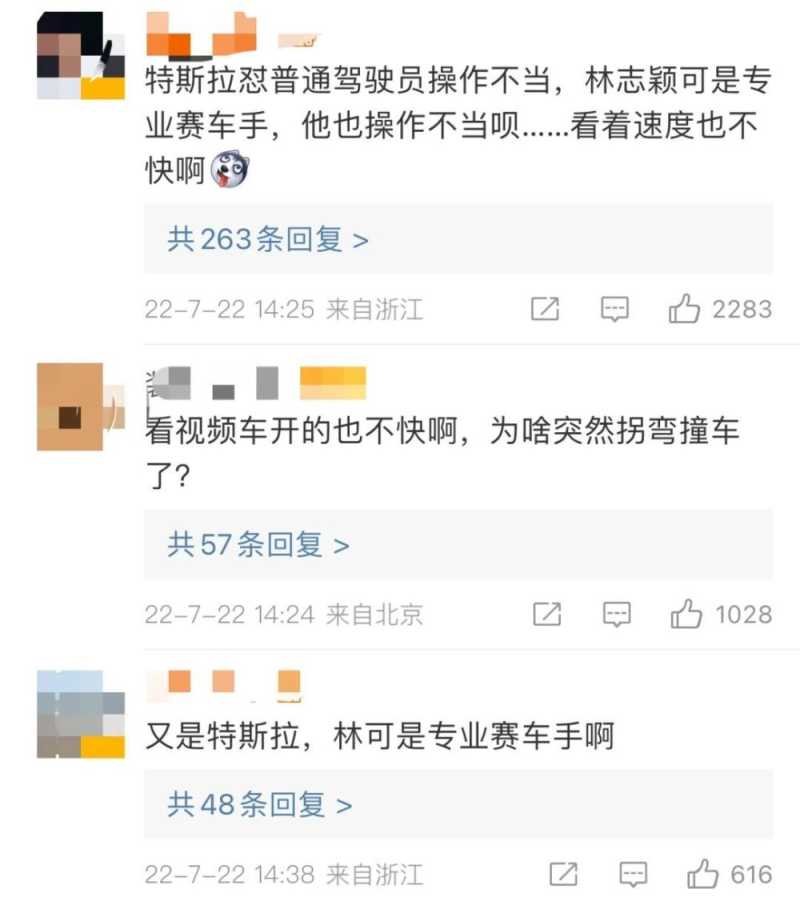Like the comment with 2283 likes
Screen dimensions: 800x905
coord(685,309)
